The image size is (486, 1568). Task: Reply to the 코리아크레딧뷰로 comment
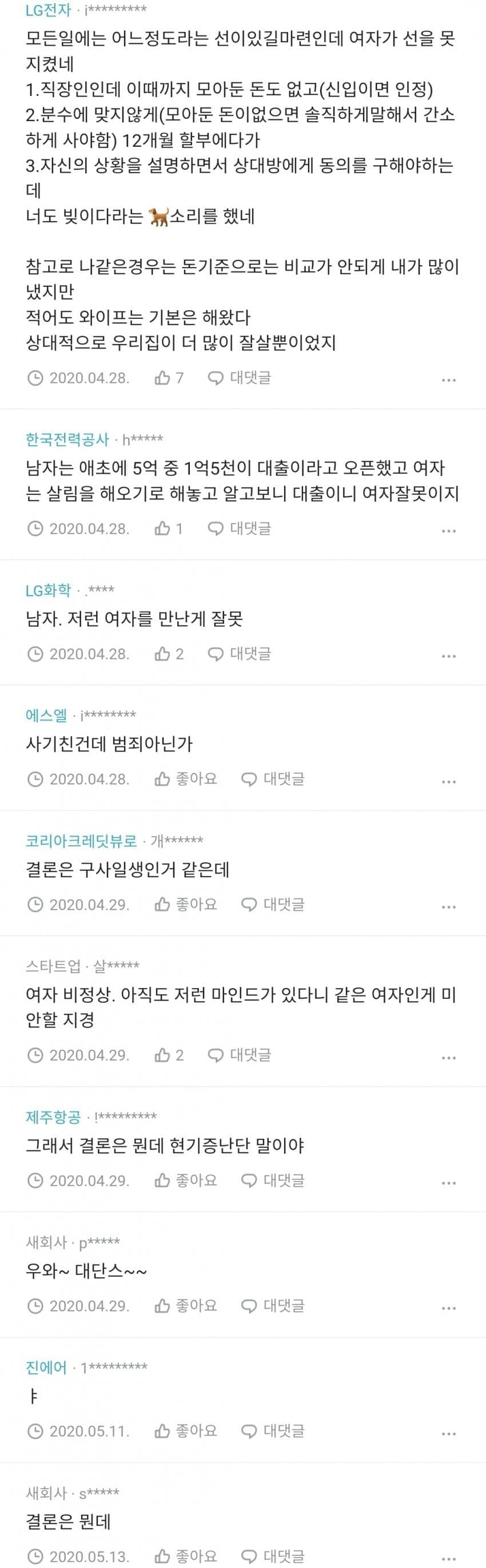coord(273,905)
